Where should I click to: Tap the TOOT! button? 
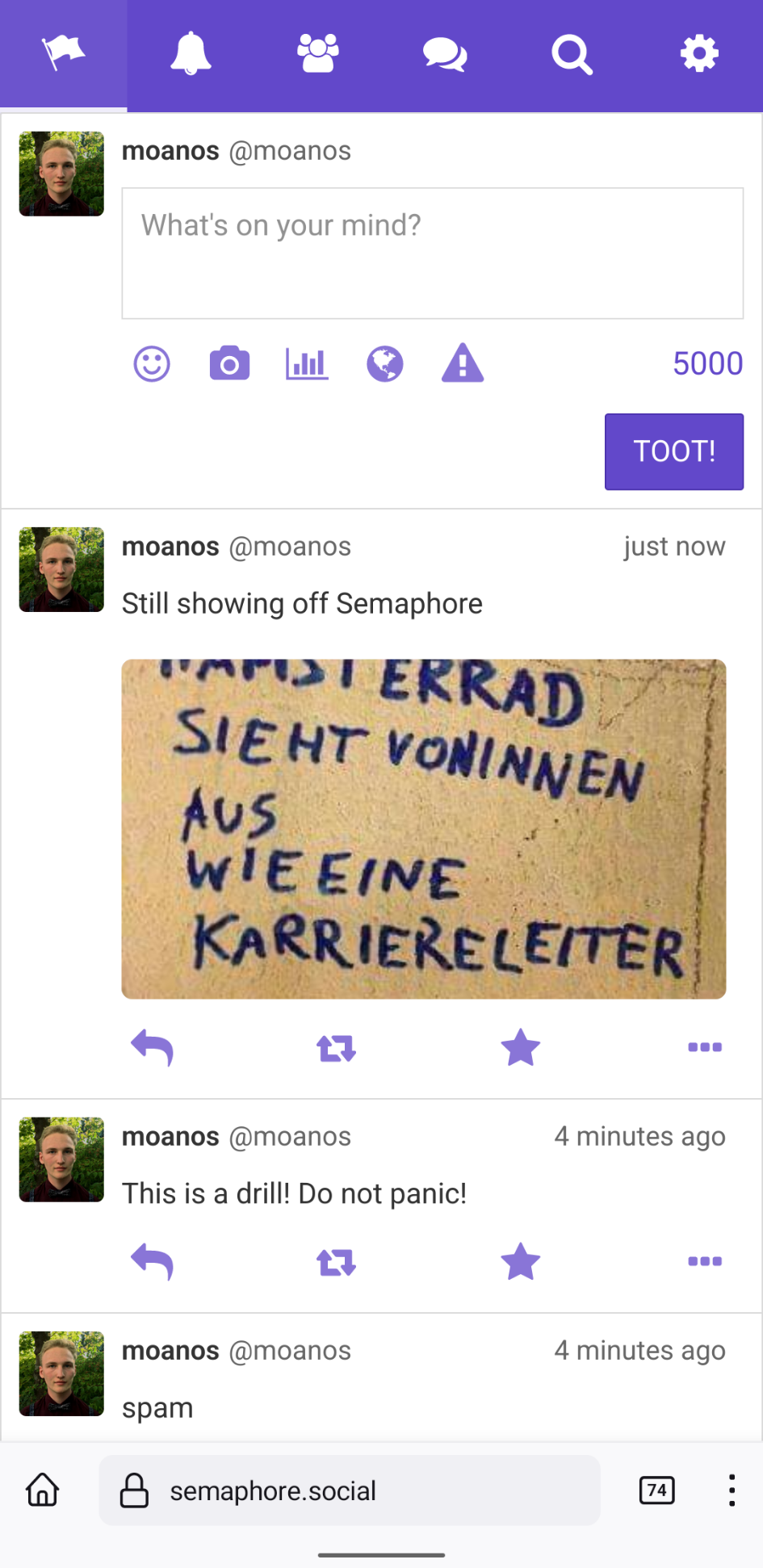(x=673, y=451)
